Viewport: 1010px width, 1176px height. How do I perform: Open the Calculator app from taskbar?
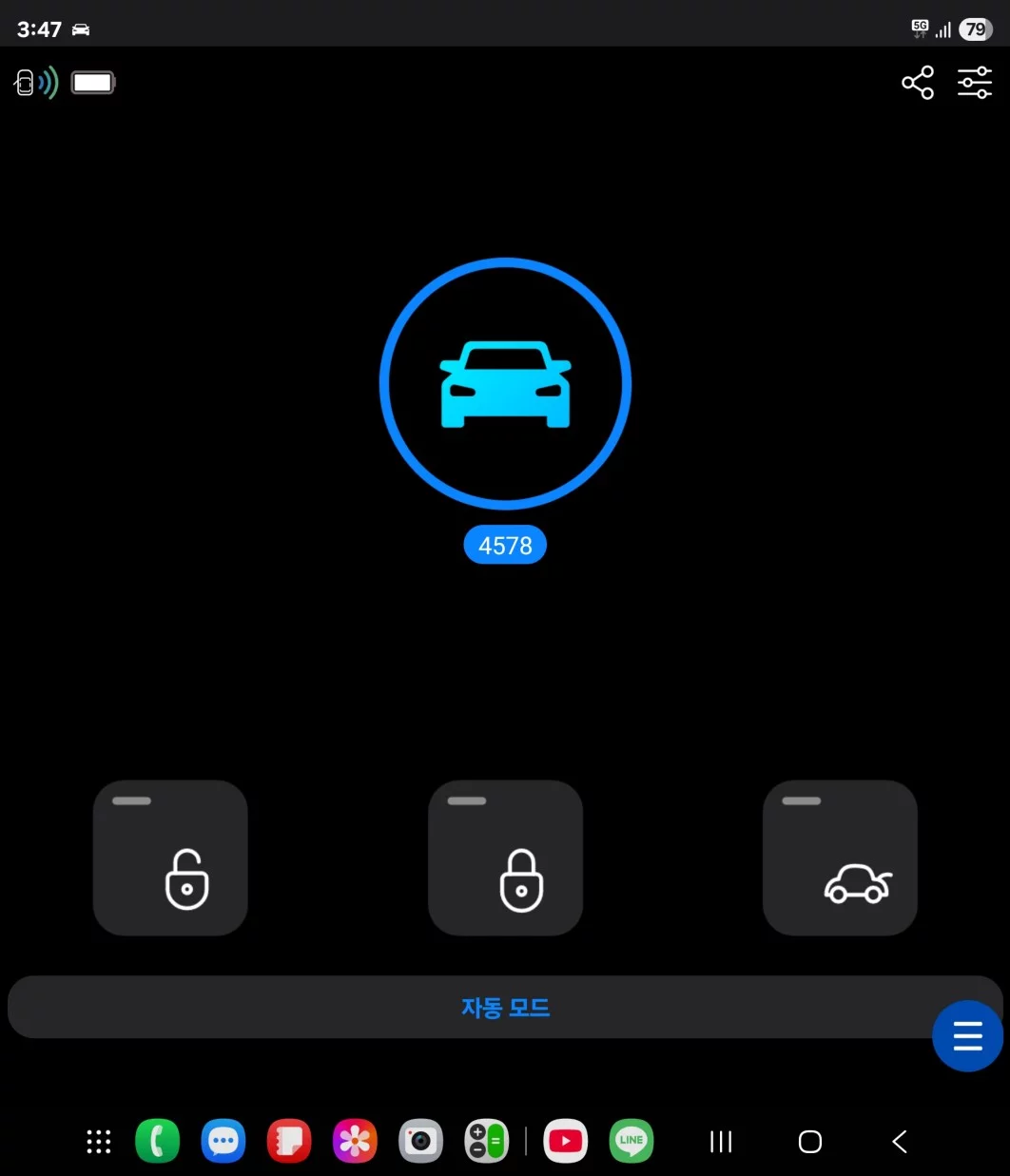coord(486,1142)
